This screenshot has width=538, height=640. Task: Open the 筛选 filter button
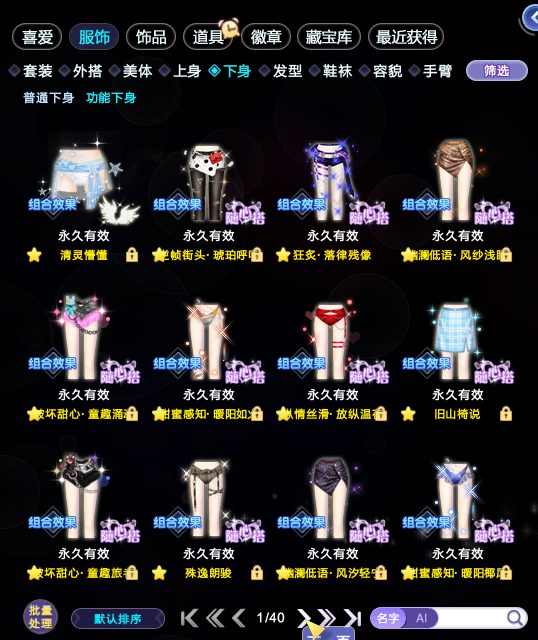click(497, 71)
